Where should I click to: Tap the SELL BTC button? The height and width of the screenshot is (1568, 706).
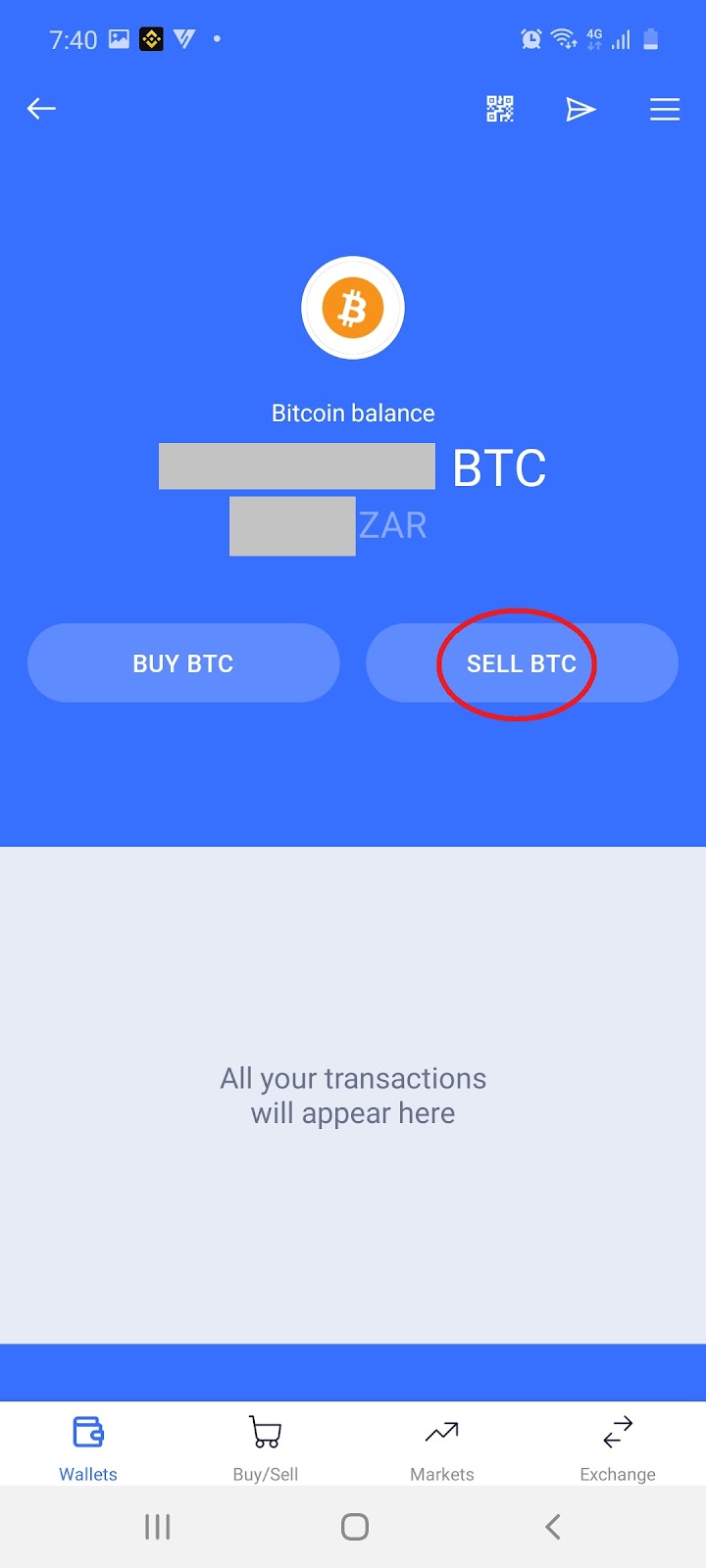521,663
